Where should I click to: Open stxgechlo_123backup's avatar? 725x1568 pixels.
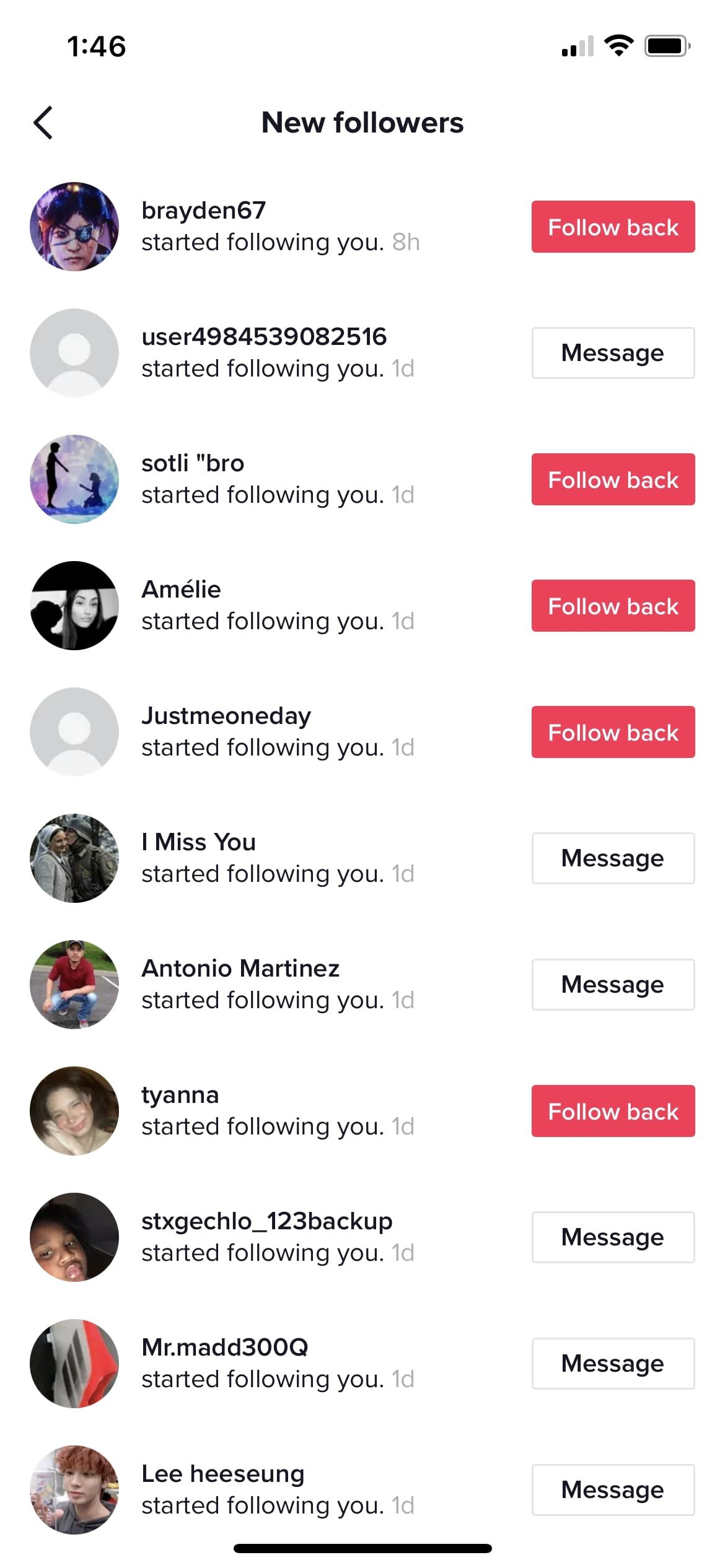74,1237
